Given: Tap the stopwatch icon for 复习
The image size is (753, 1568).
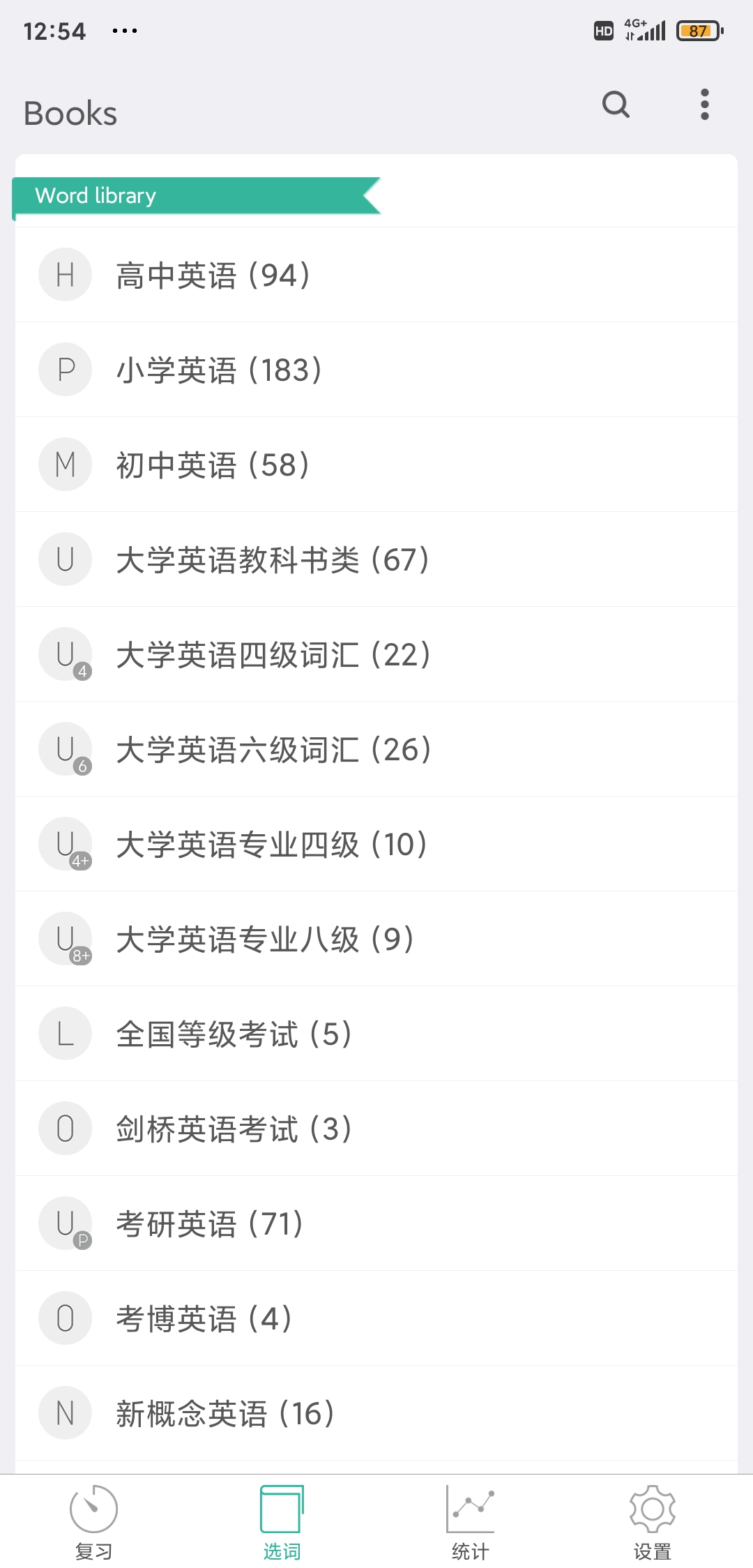Looking at the screenshot, I should (94, 1507).
